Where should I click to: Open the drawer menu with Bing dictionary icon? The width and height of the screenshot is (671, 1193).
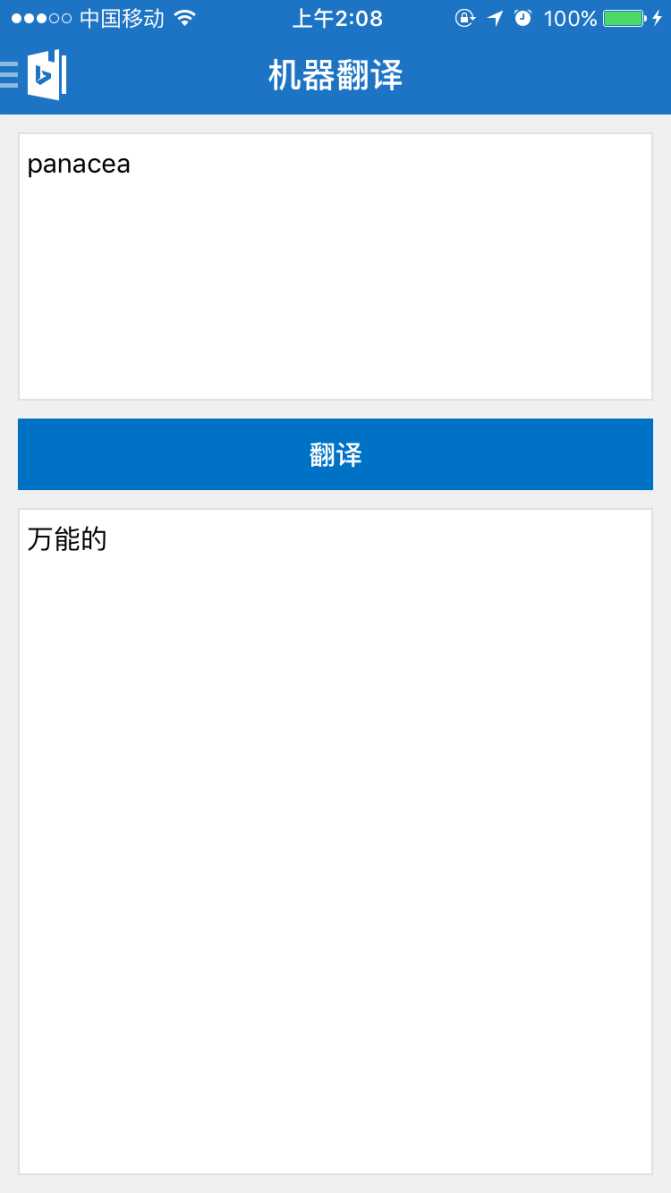(35, 75)
